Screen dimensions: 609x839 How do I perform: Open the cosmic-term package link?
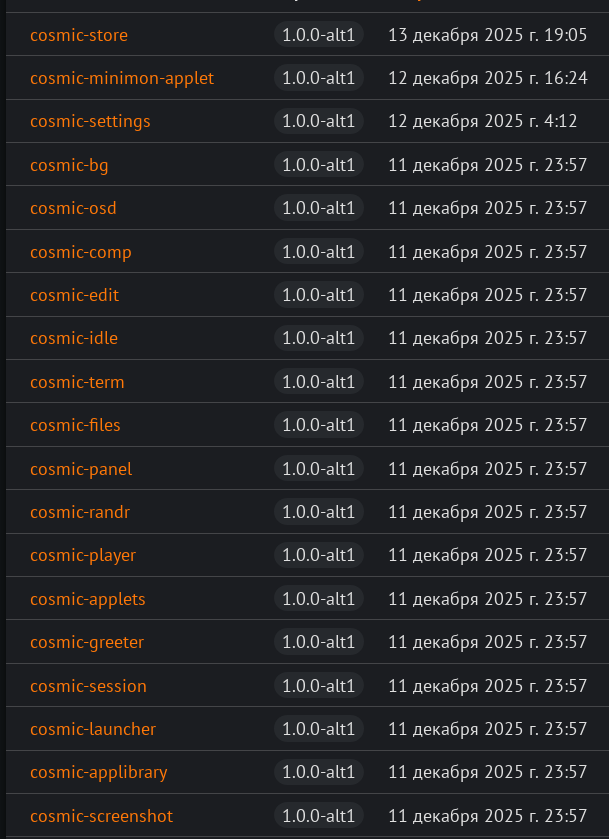point(77,382)
